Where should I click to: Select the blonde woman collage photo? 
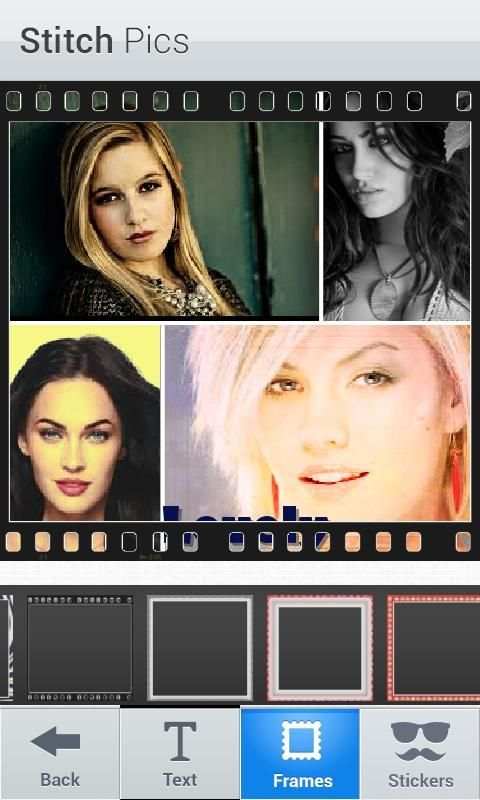pos(164,220)
